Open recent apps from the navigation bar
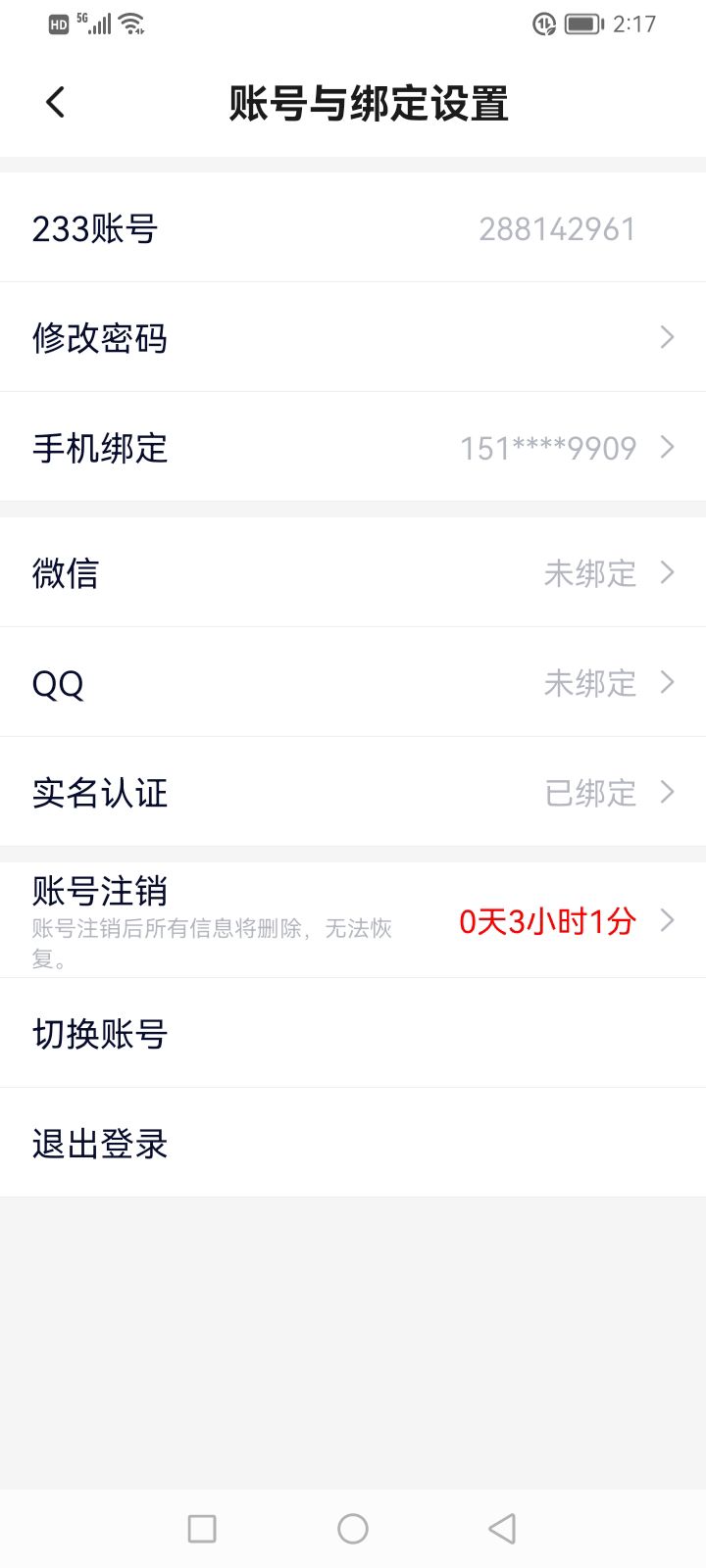The height and width of the screenshot is (1568, 706). 202,1528
